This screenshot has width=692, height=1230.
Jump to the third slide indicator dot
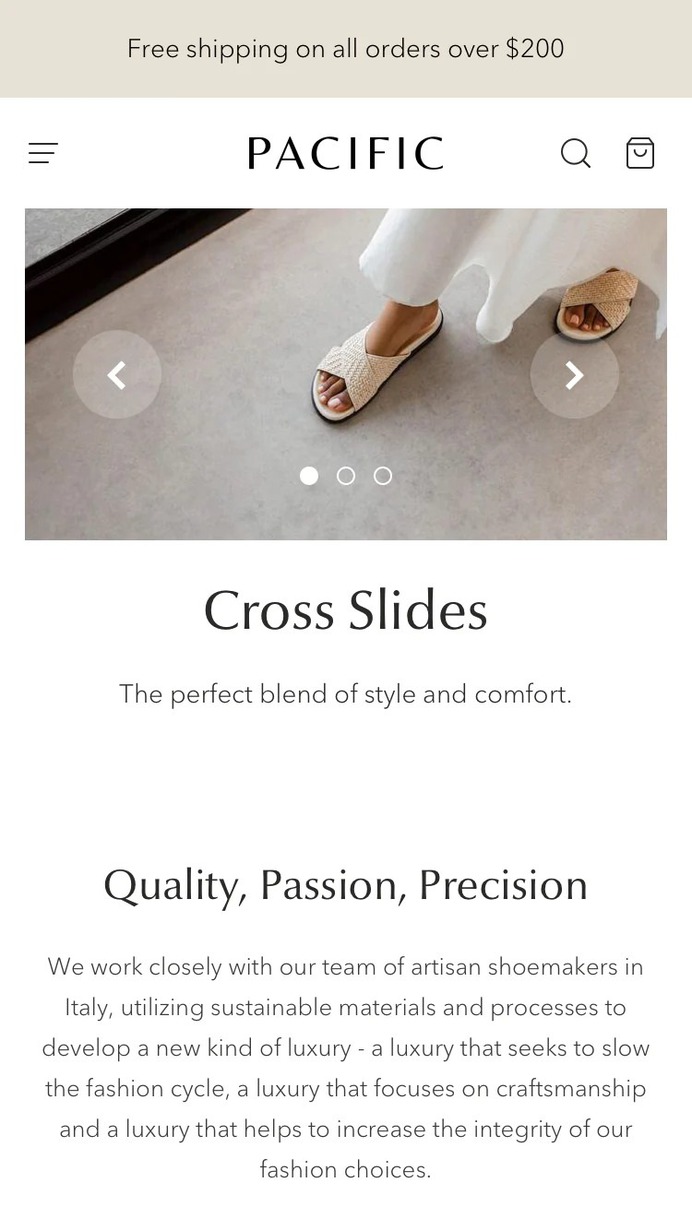click(x=383, y=476)
